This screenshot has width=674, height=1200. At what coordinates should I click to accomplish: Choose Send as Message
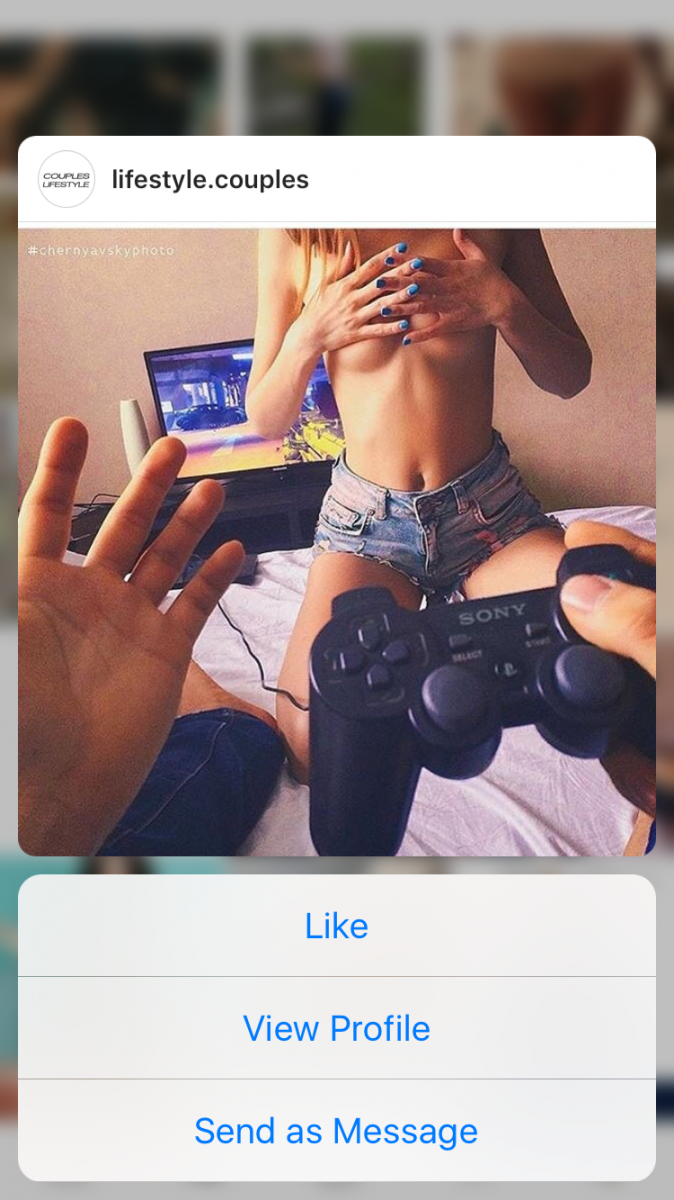tap(336, 1131)
